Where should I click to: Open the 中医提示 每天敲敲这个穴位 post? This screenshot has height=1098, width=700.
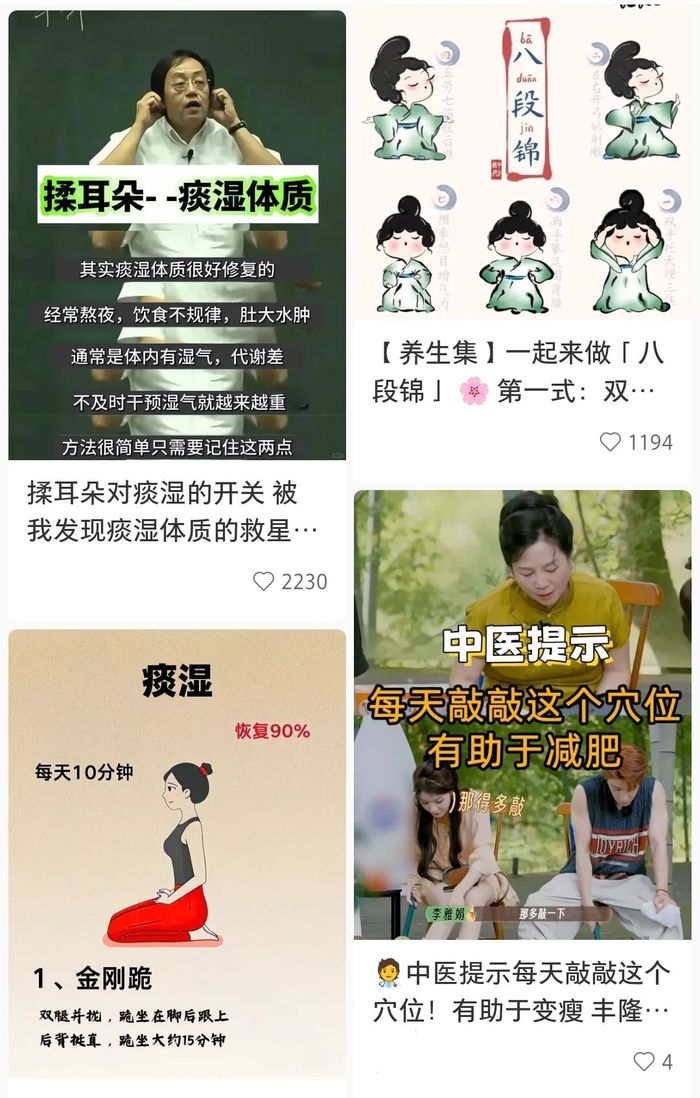pos(521,714)
